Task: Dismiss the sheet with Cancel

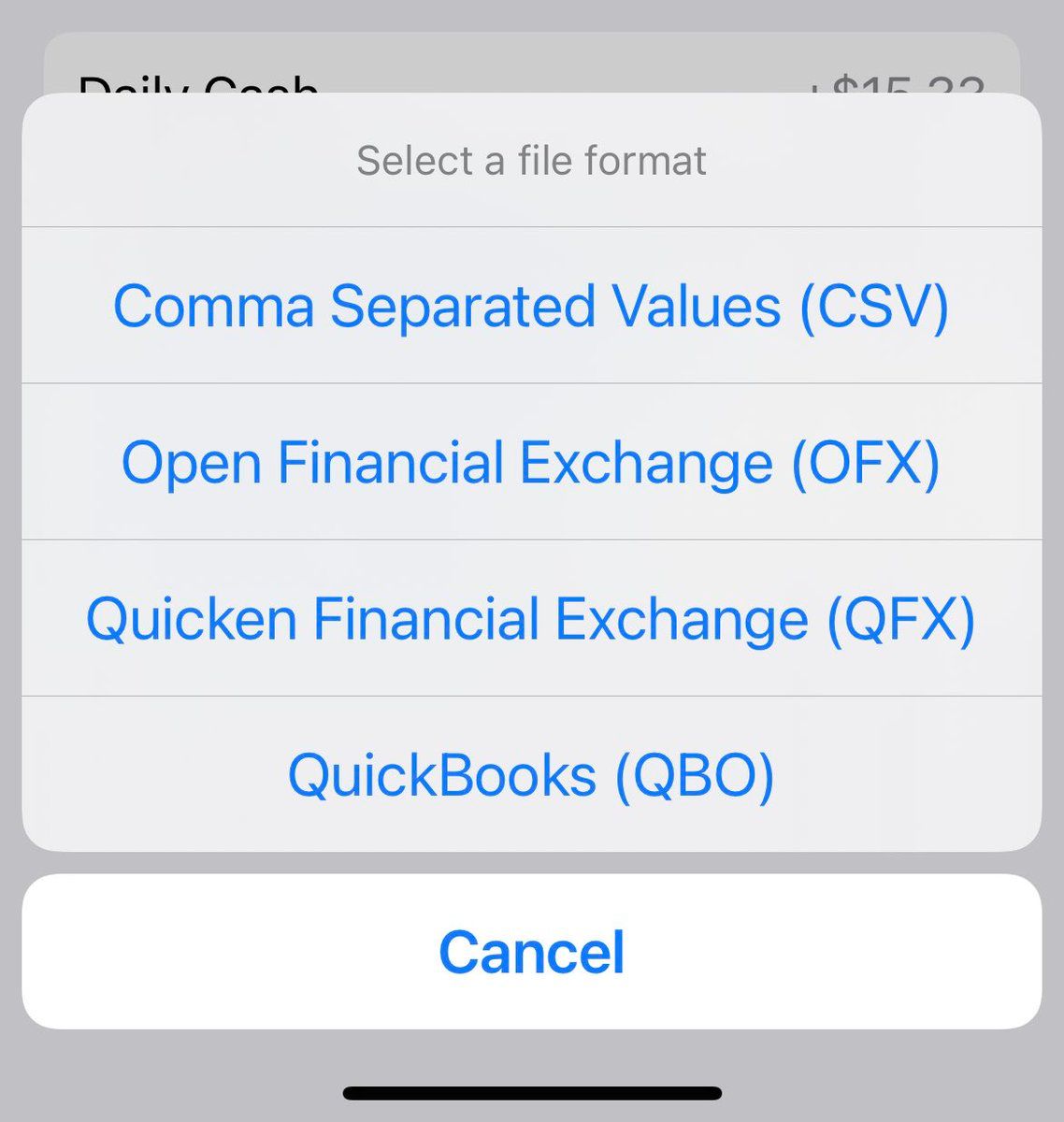Action: point(531,952)
